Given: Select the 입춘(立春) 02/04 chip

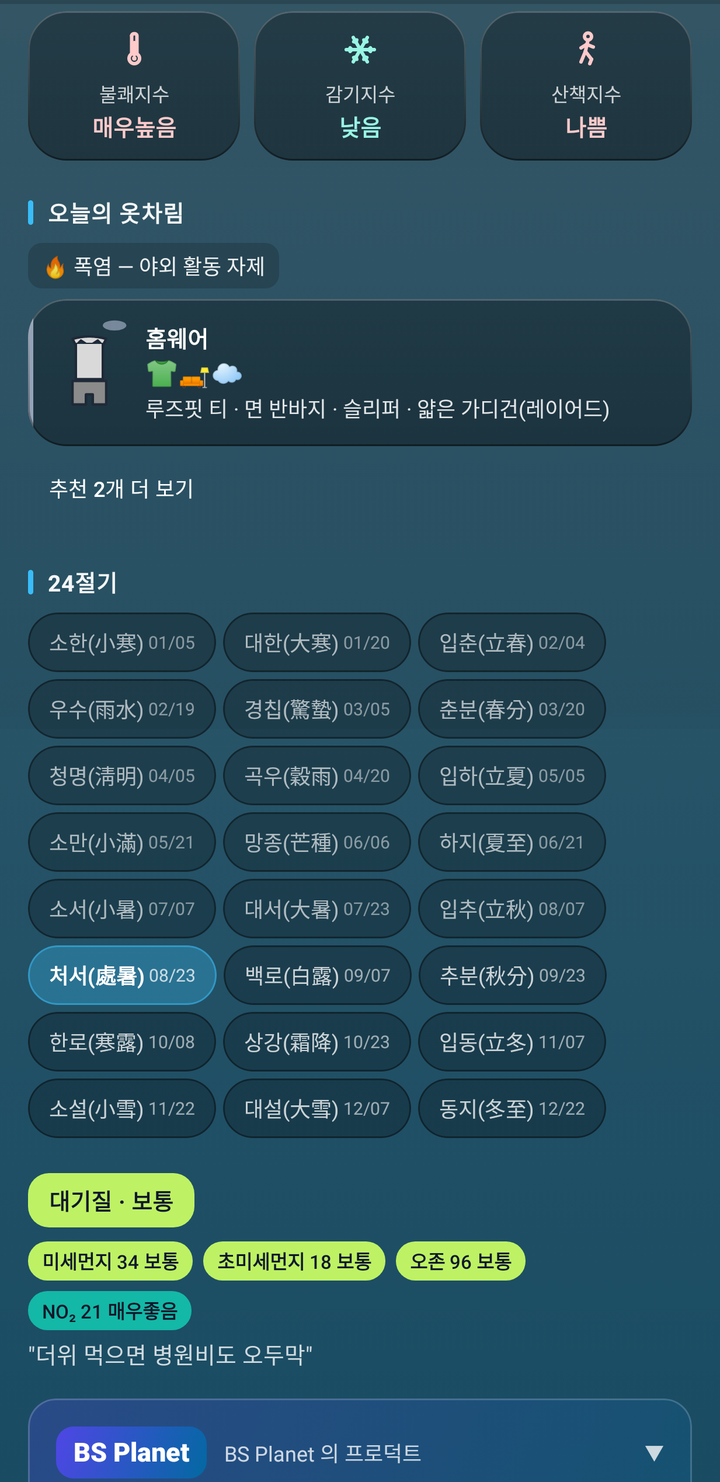Looking at the screenshot, I should 512,643.
